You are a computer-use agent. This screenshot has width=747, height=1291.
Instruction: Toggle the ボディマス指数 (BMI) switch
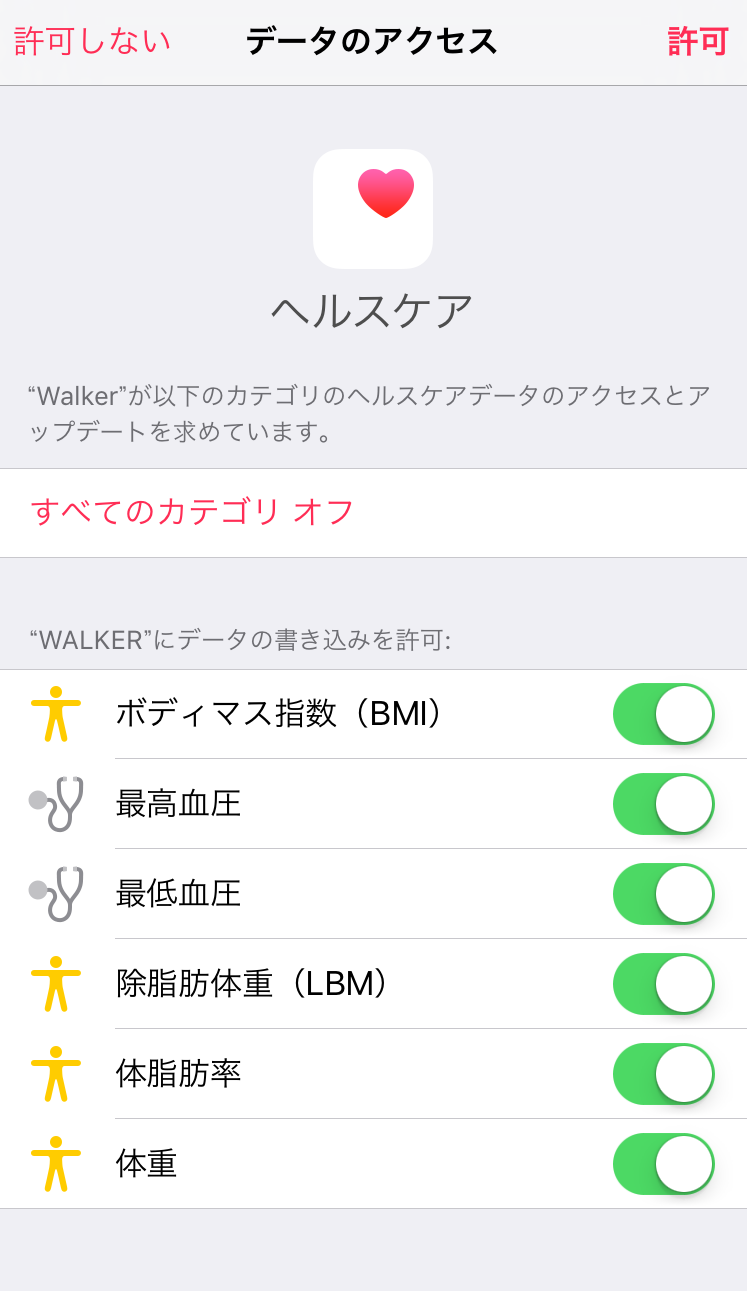(x=664, y=714)
